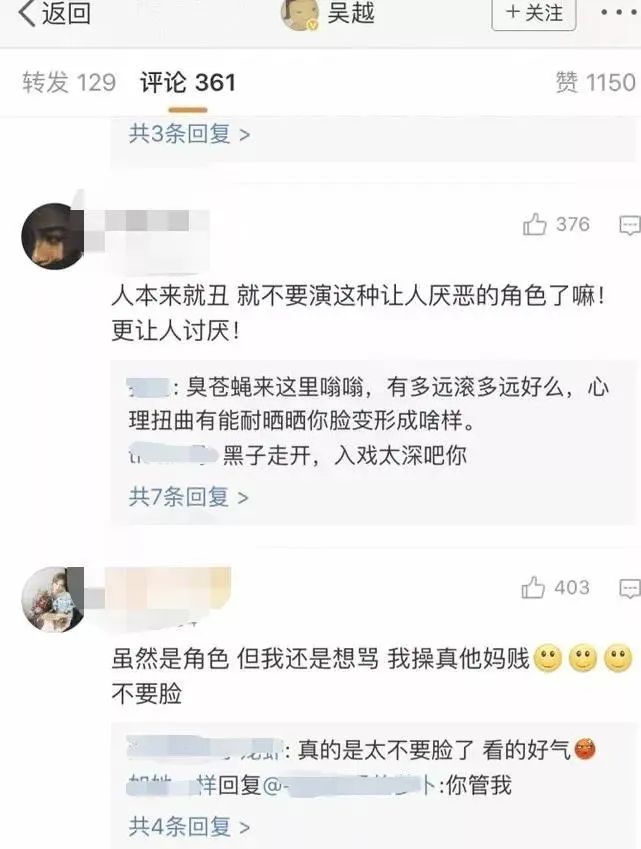Like the comment with 376 likes
Screen dimensions: 641x849
[536, 225]
